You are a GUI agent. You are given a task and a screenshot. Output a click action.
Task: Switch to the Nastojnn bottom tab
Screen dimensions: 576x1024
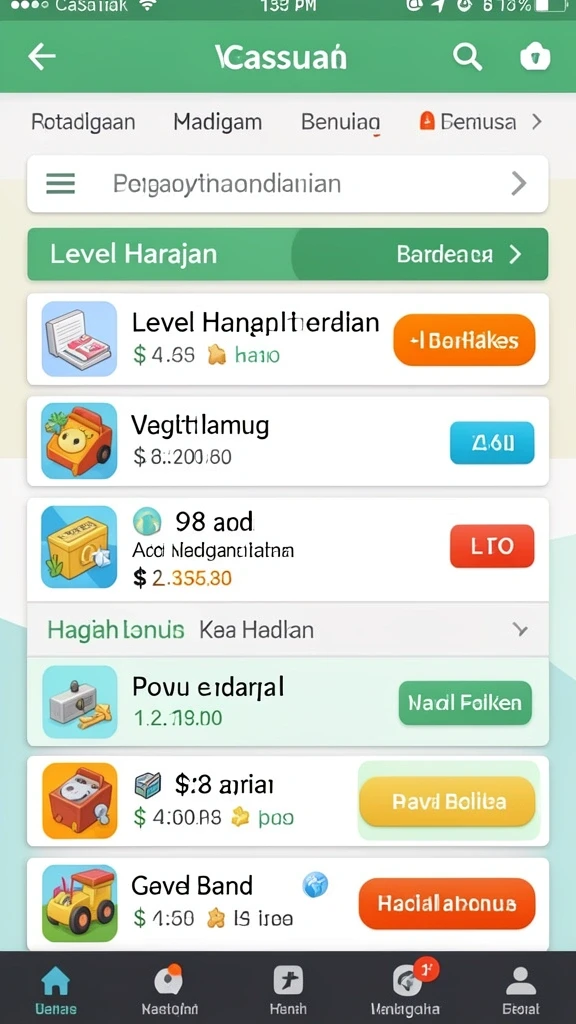pos(169,990)
